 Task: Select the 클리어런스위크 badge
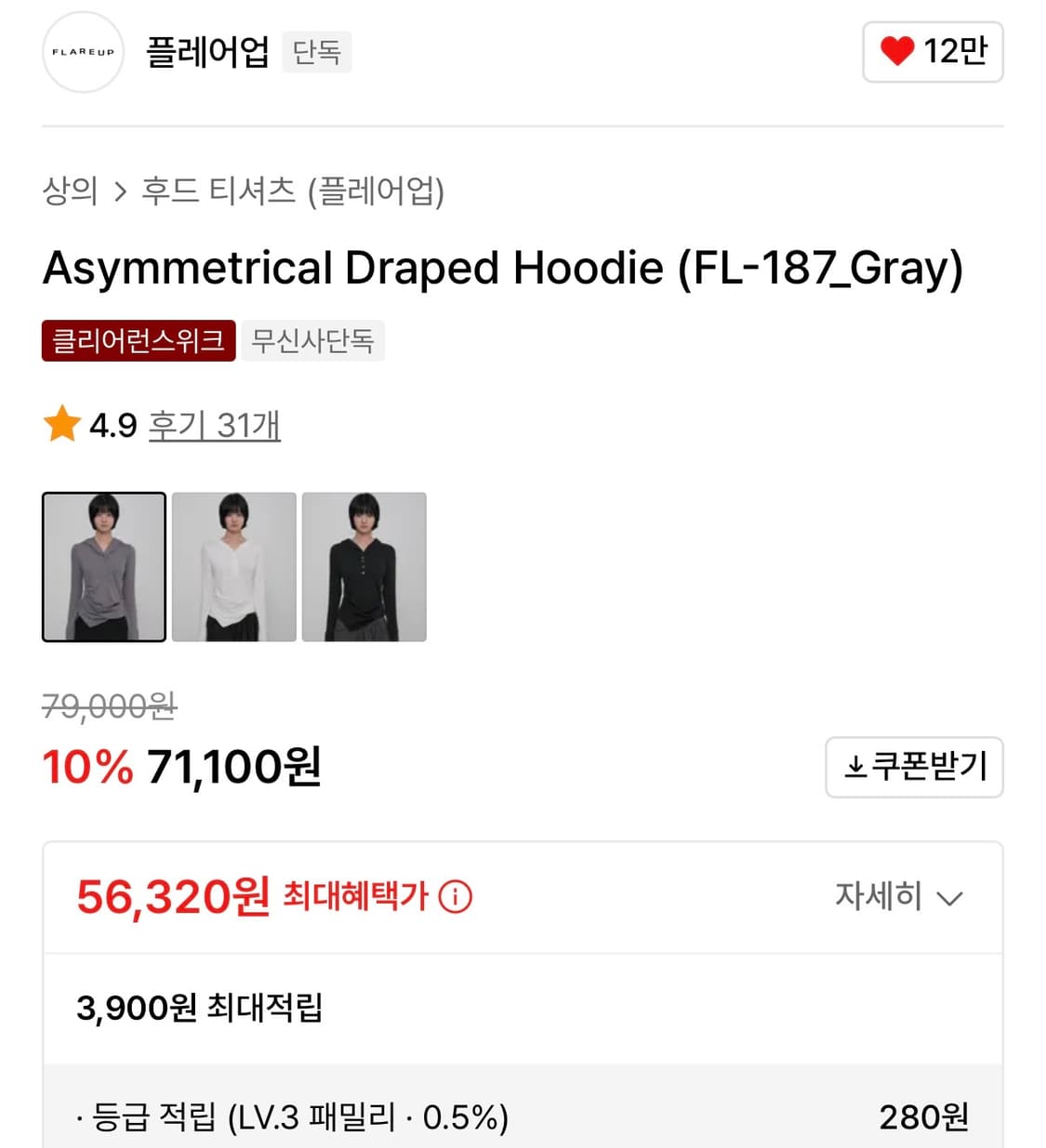(x=138, y=340)
